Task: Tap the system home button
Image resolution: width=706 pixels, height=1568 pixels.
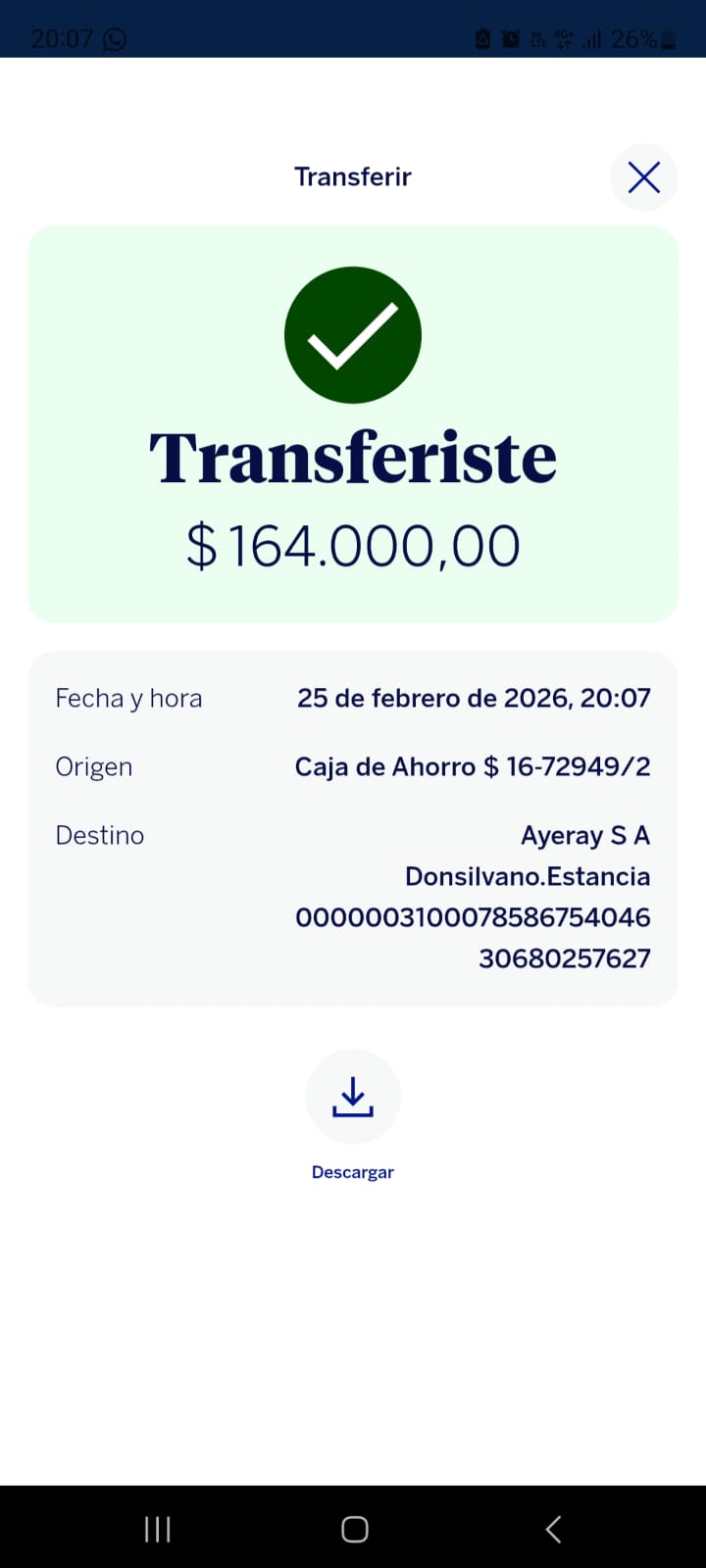Action: [x=354, y=1529]
